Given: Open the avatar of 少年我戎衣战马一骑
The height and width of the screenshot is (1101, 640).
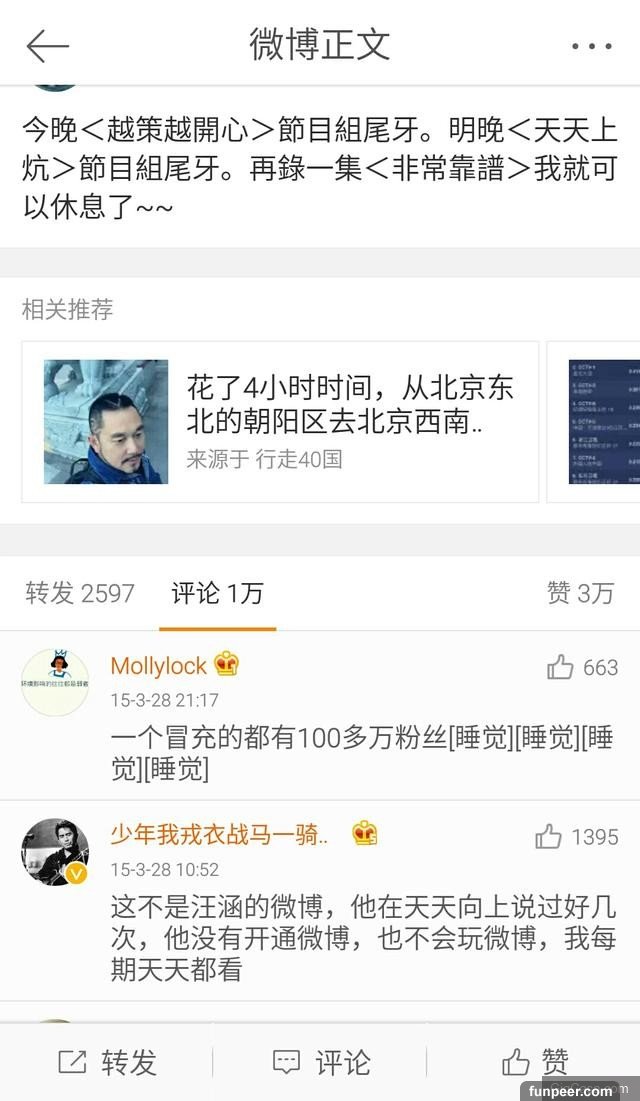Looking at the screenshot, I should point(55,852).
